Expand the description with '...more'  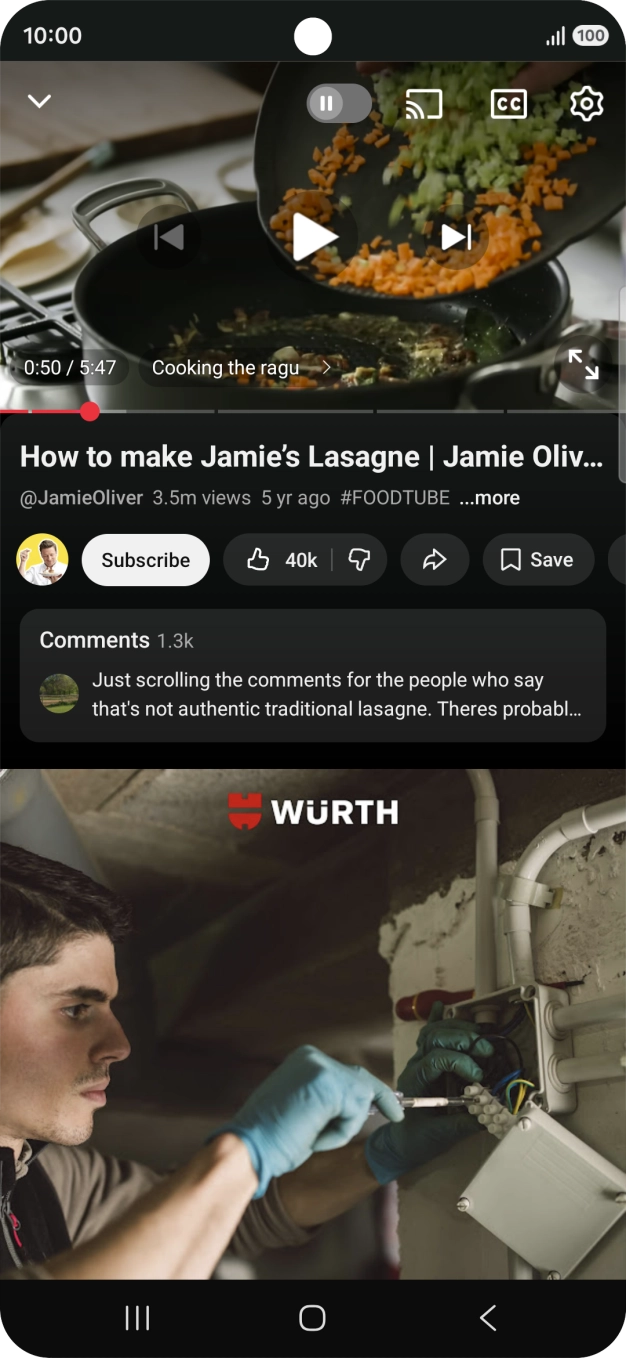[x=489, y=498]
